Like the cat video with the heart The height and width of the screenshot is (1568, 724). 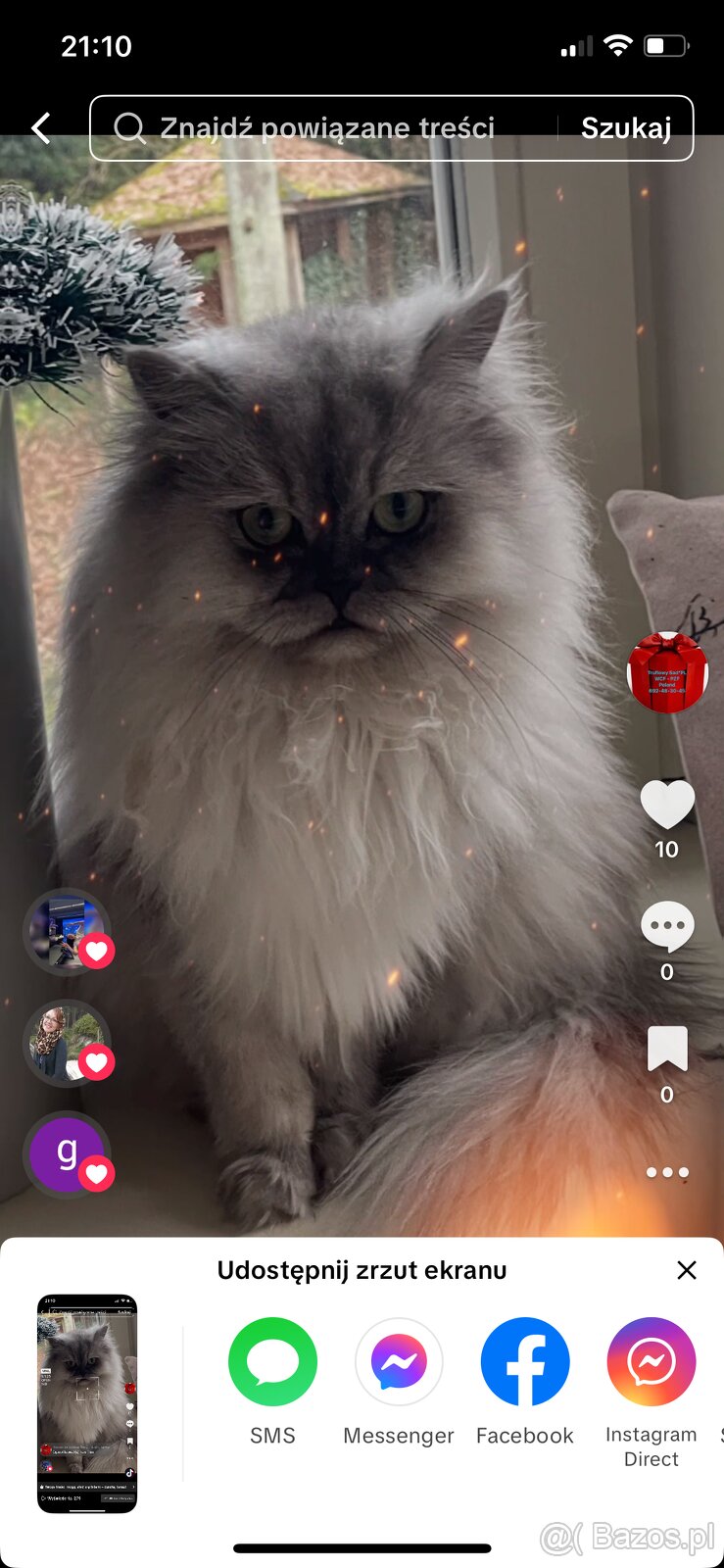667,805
